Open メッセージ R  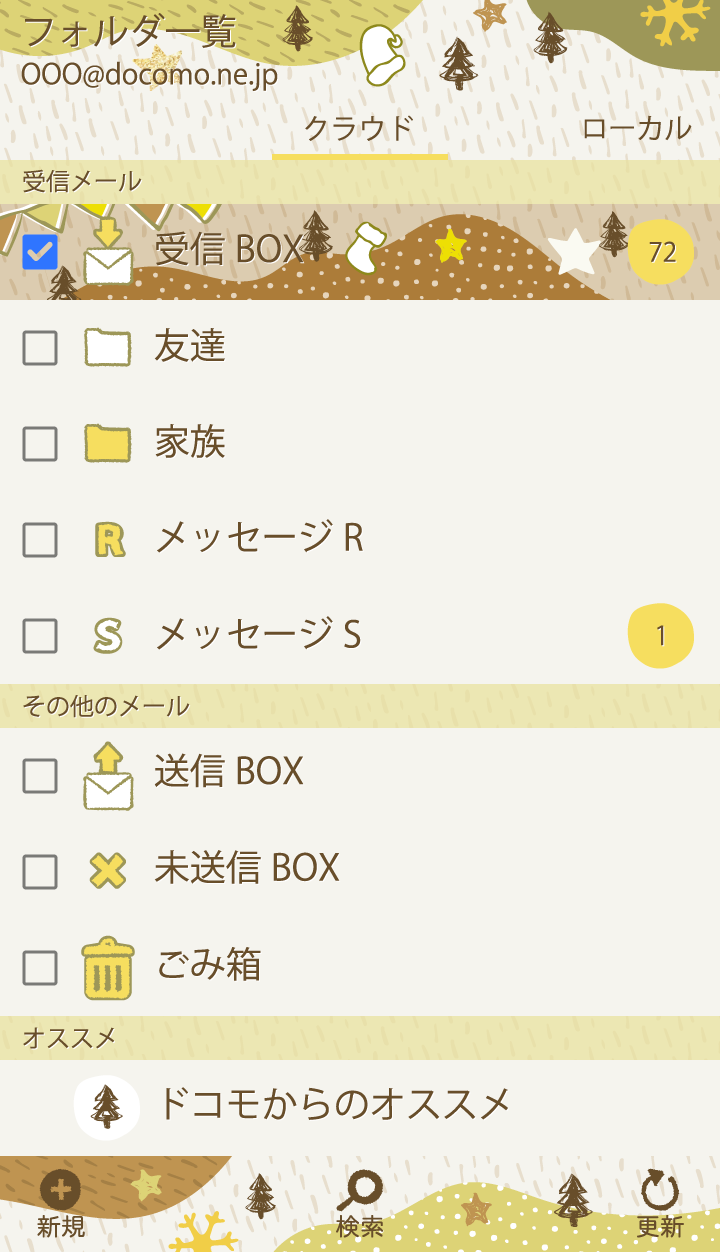[x=258, y=539]
